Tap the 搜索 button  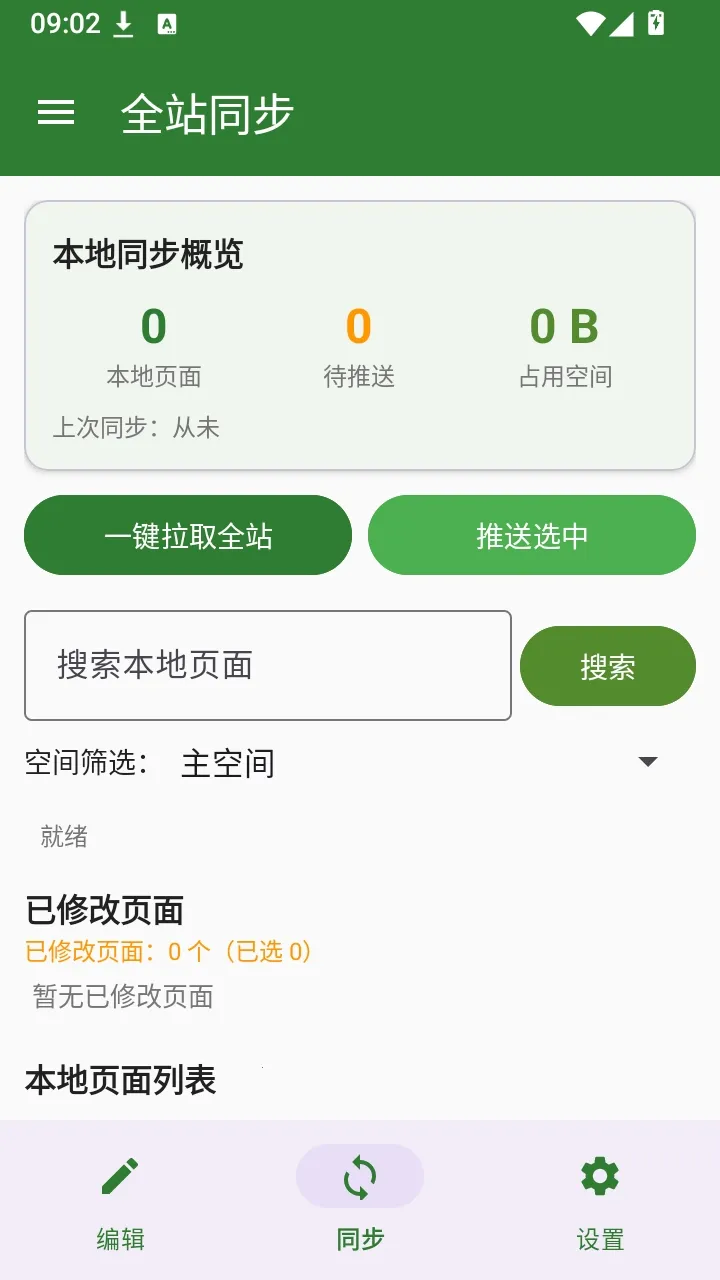click(608, 666)
